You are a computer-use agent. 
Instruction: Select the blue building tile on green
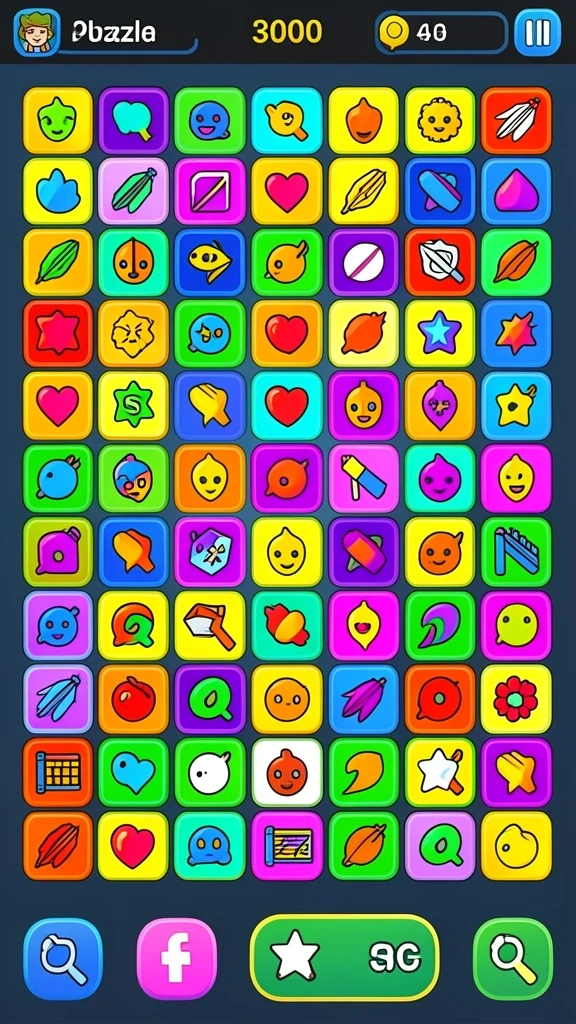pyautogui.click(x=517, y=552)
